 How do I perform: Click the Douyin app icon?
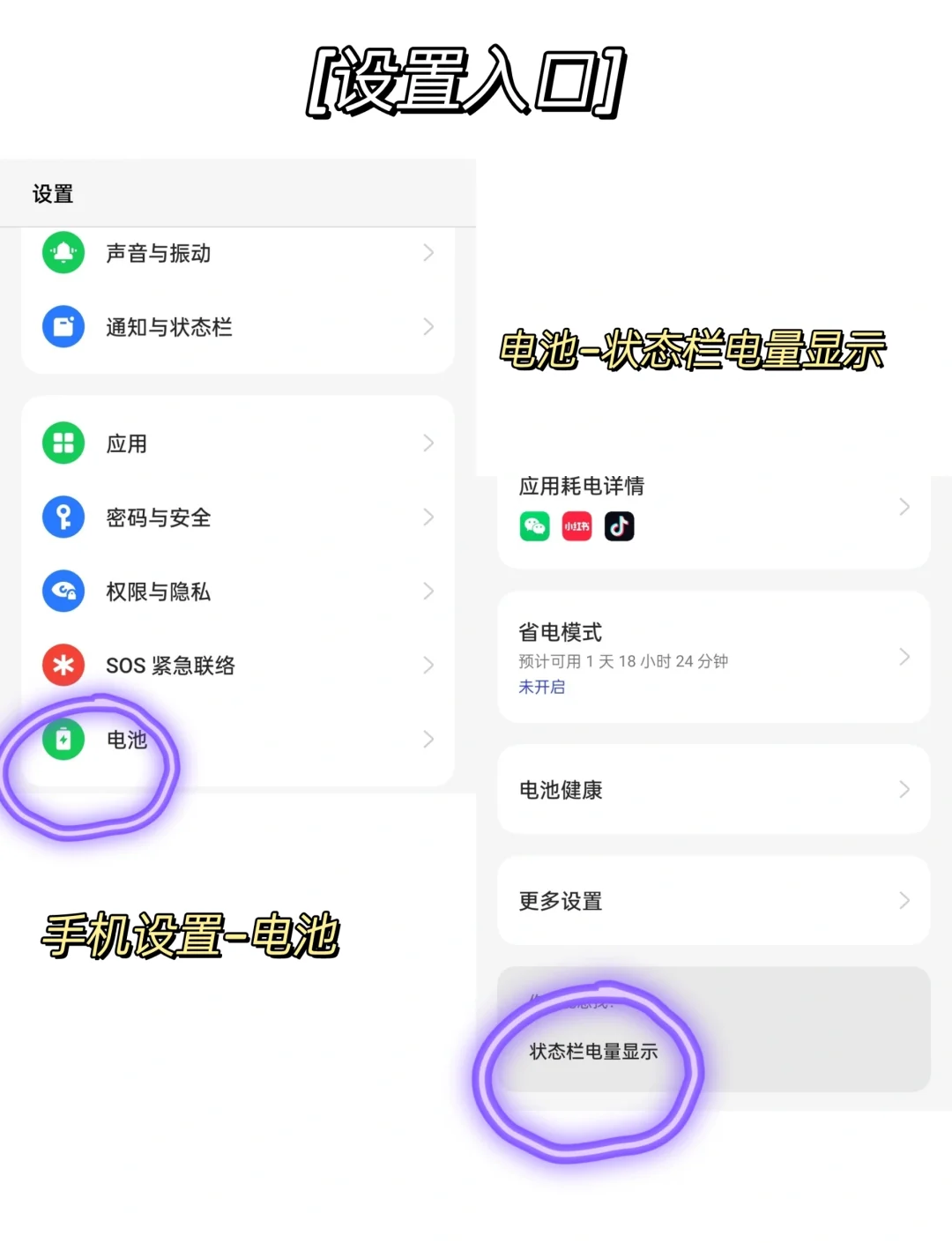tap(620, 526)
